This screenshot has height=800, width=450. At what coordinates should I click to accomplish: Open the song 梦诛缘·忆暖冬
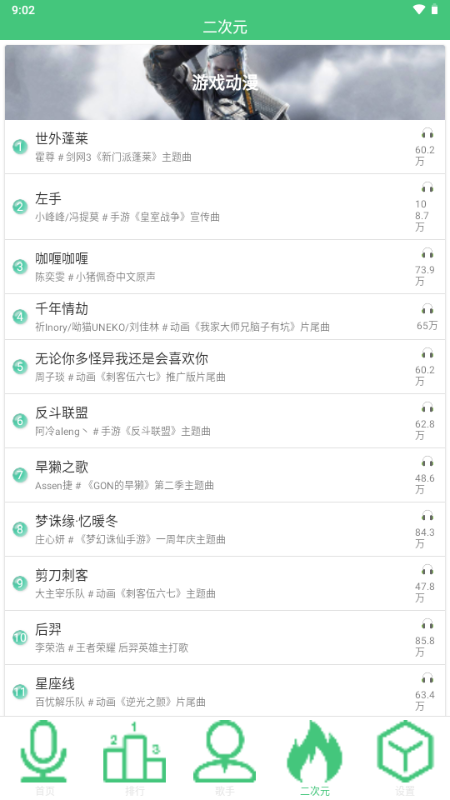[x=225, y=529]
